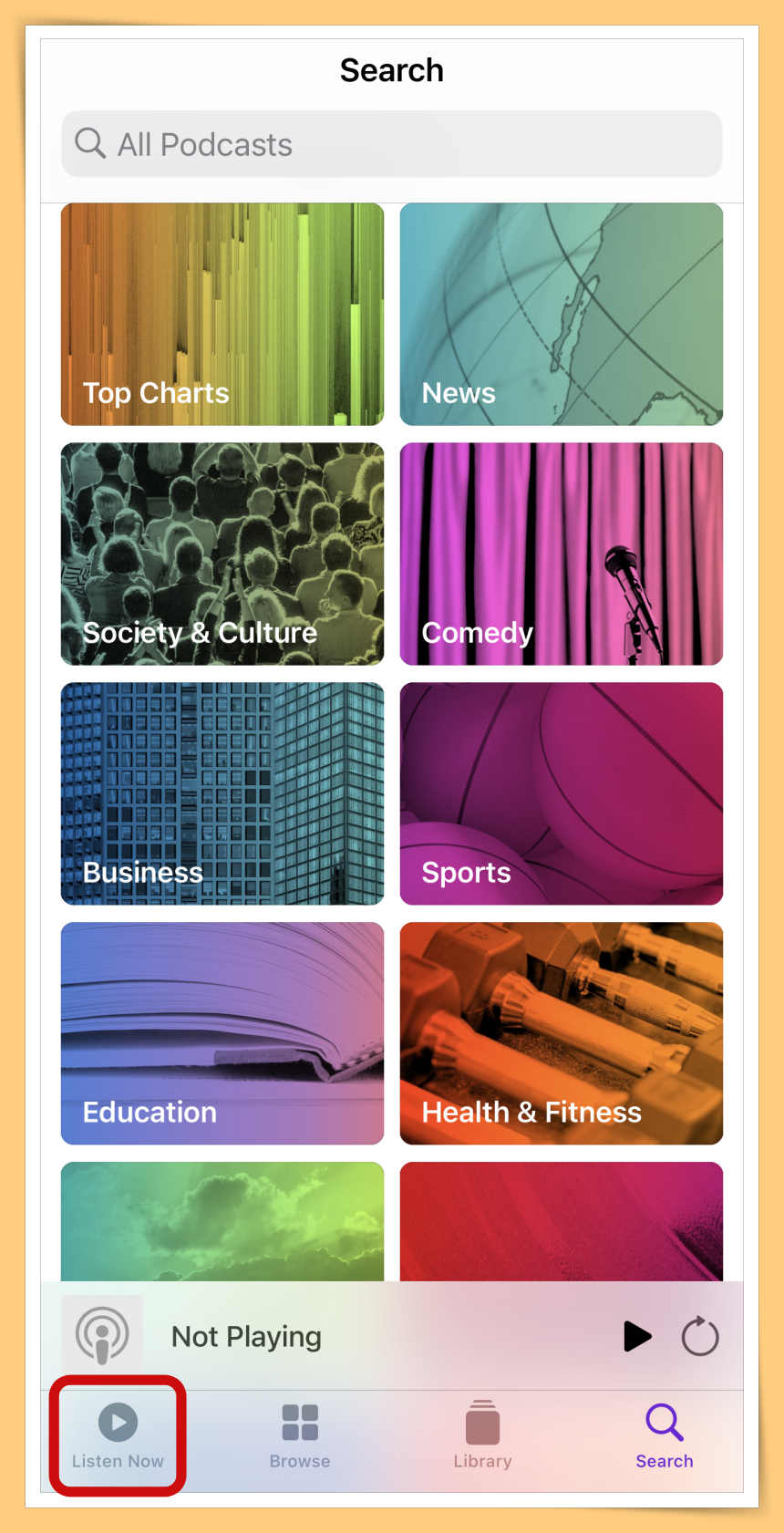Browse Society & Culture podcasts
784x1533 pixels.
click(x=222, y=554)
